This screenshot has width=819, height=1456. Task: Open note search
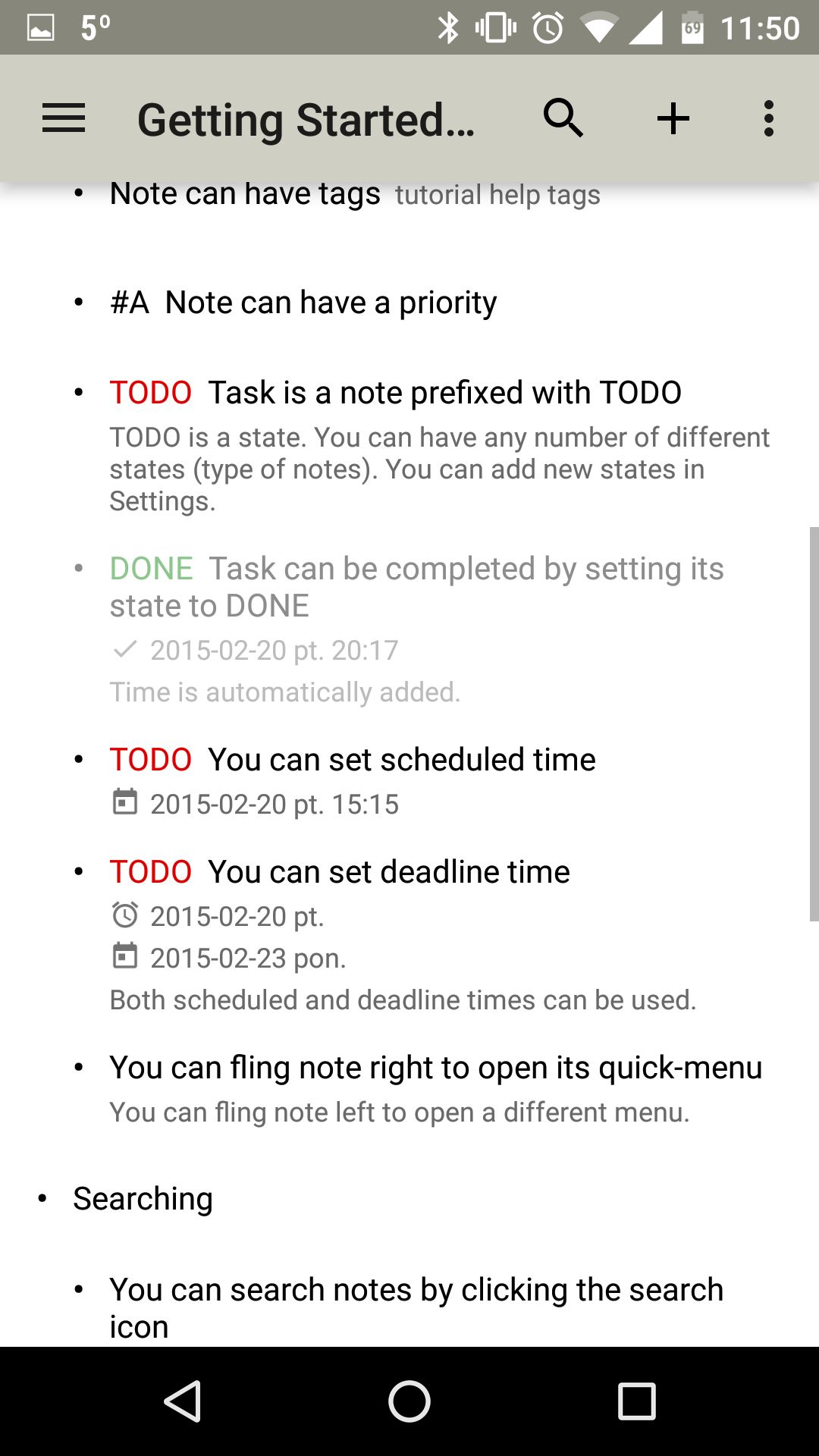point(563,118)
